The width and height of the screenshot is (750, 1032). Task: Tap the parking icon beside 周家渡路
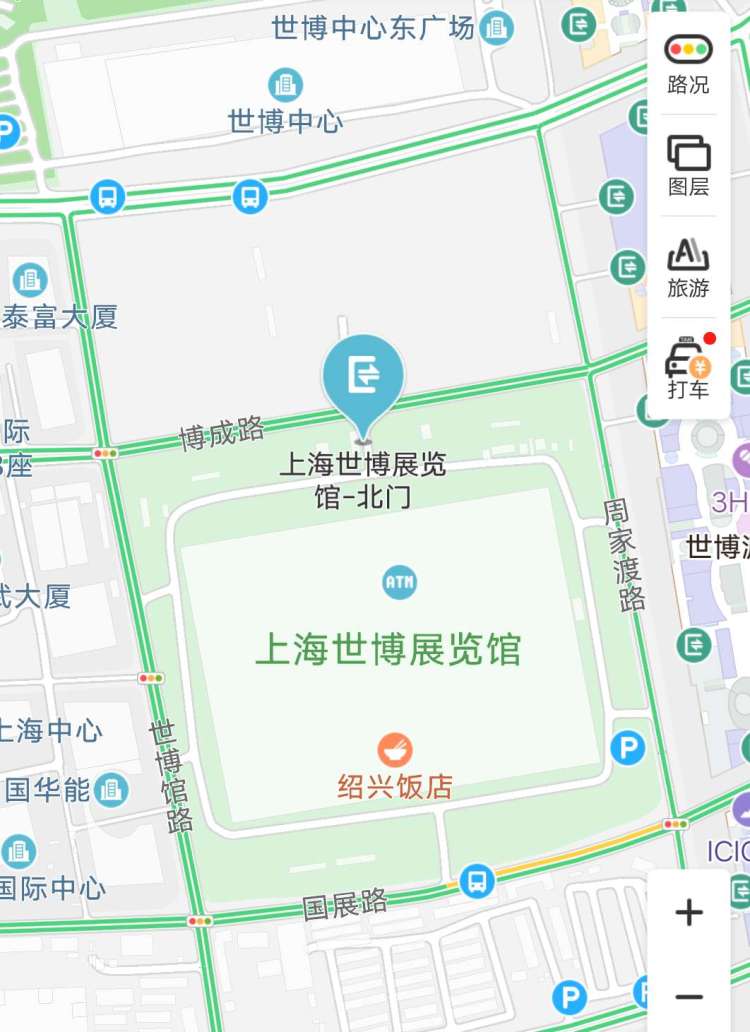point(627,748)
